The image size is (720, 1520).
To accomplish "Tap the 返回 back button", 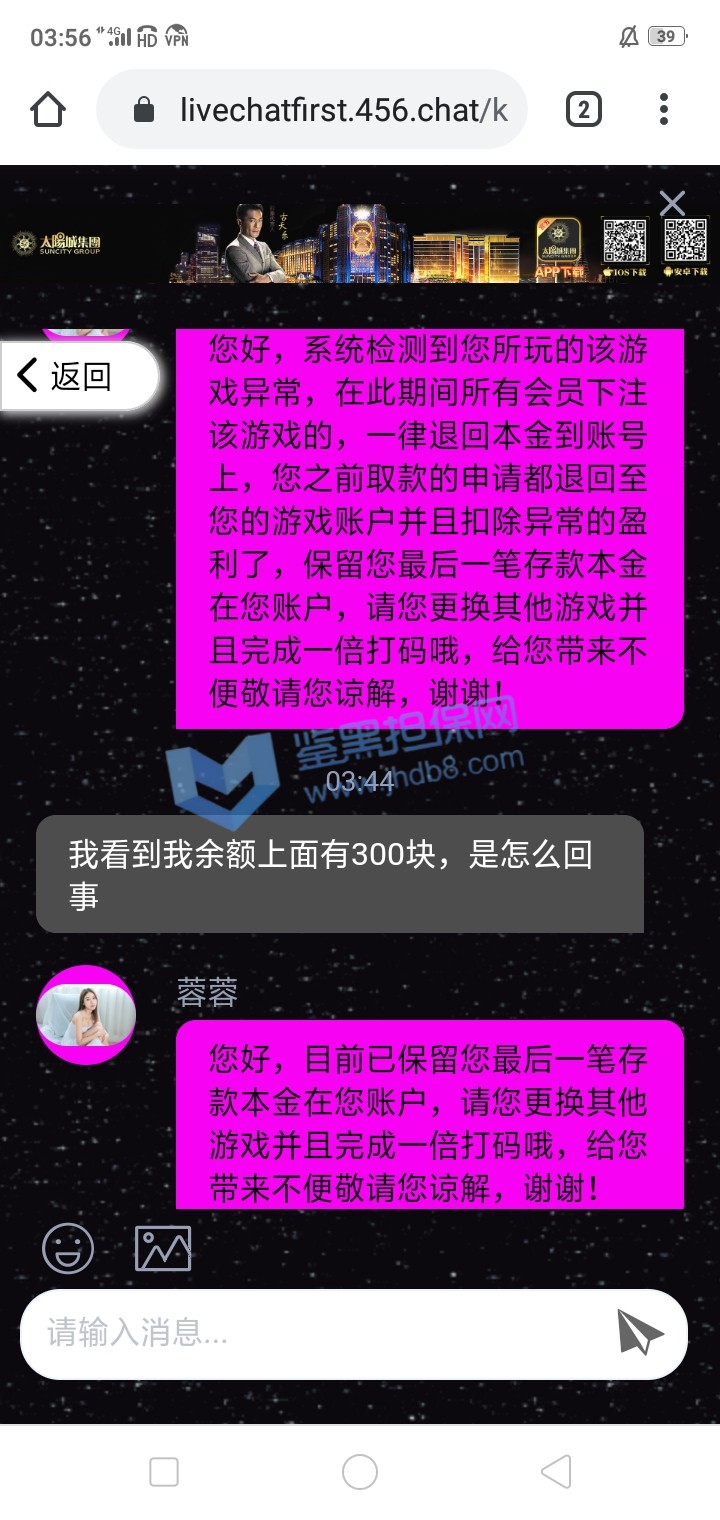I will (80, 377).
